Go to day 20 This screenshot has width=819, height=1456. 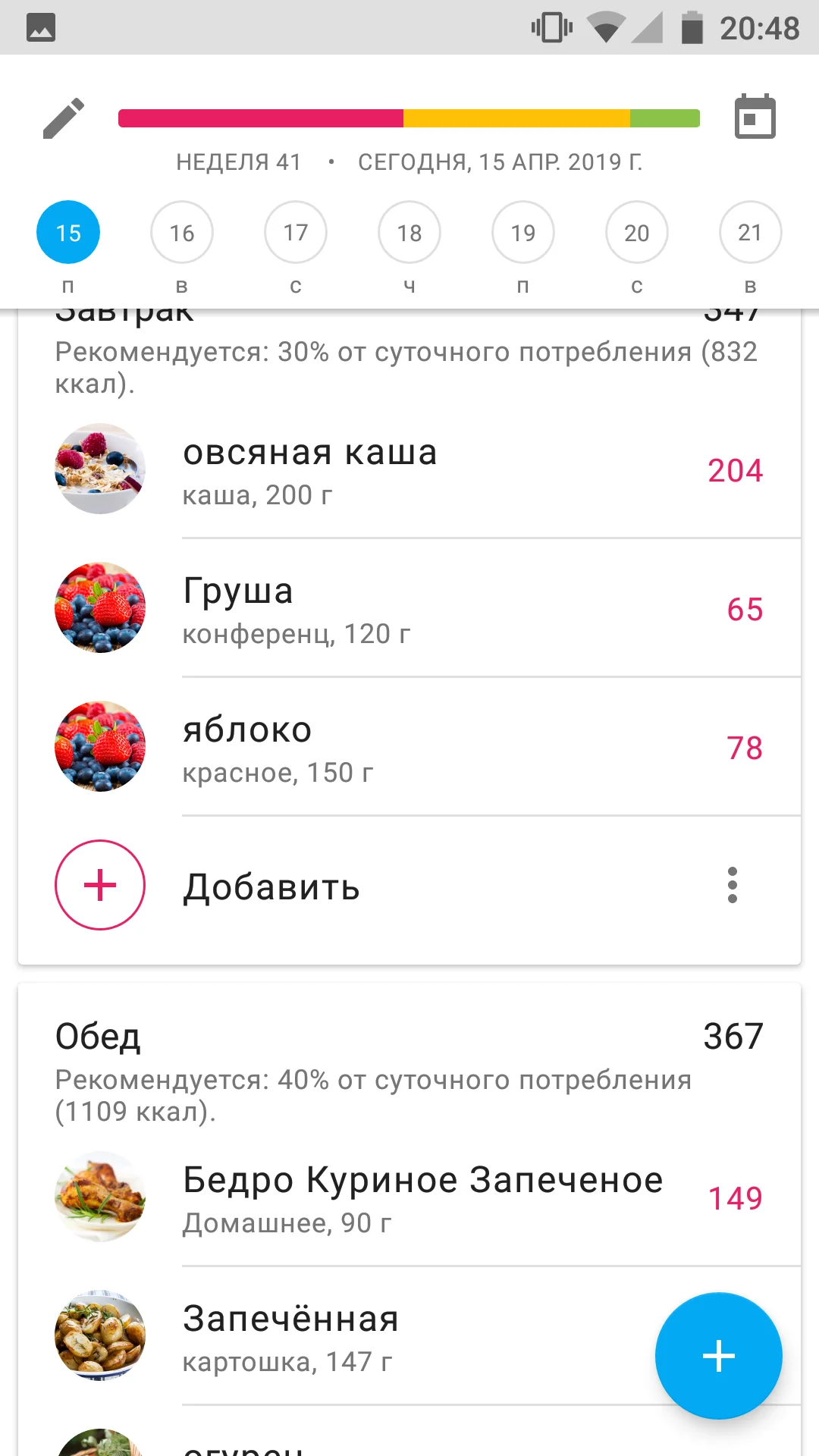[x=637, y=232]
